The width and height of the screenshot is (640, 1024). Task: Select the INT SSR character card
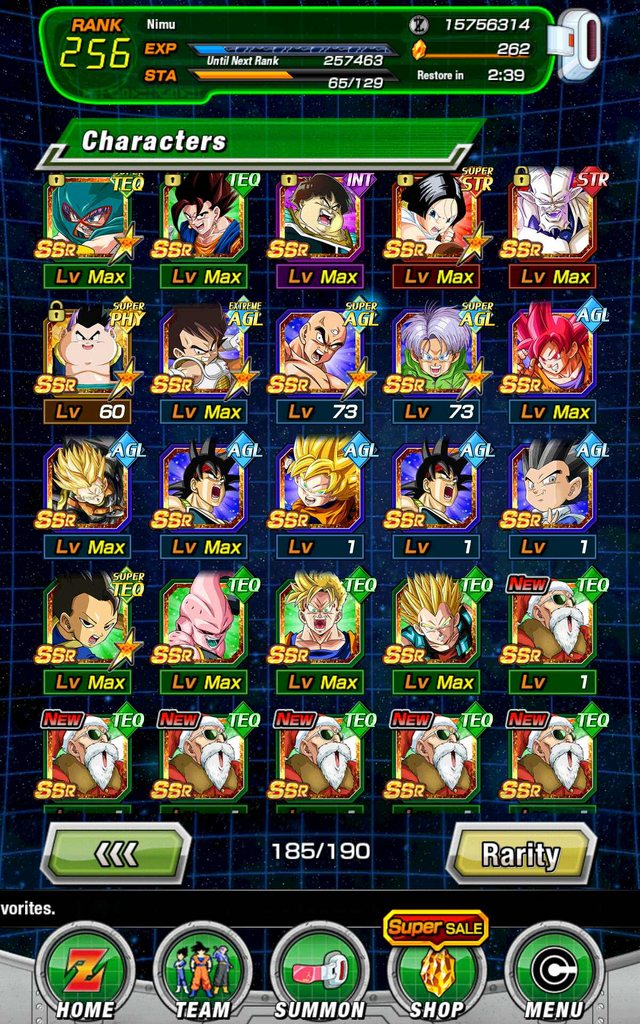[x=320, y=231]
